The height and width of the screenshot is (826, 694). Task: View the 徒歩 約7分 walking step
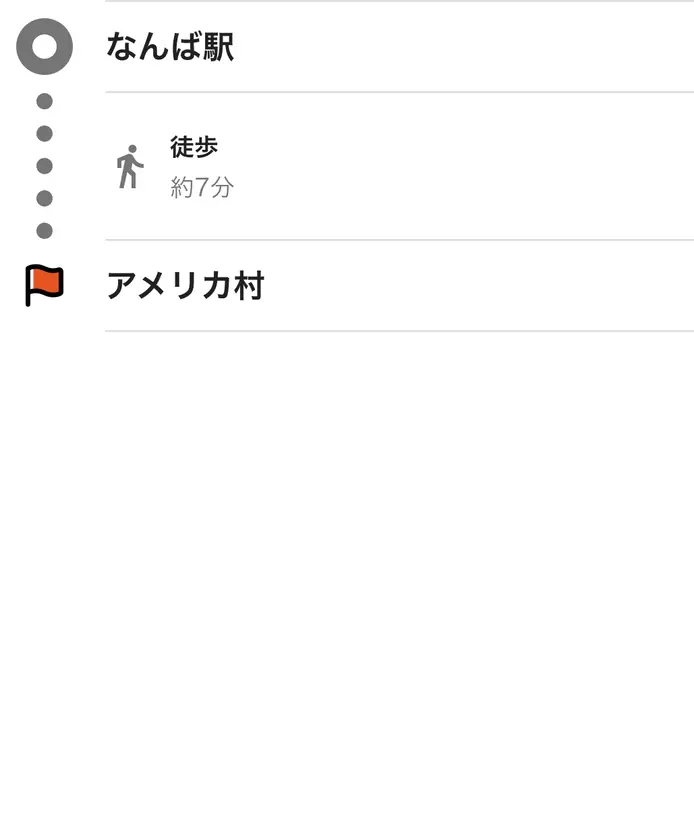(200, 166)
